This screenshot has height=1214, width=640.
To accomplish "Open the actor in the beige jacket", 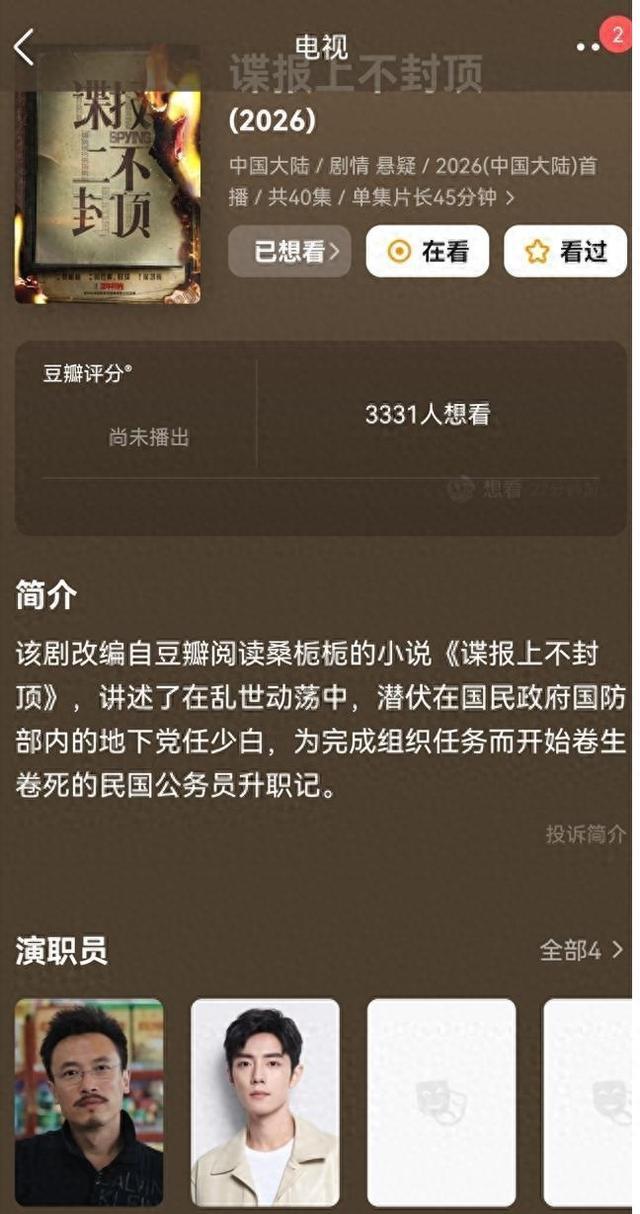I will (x=265, y=1101).
